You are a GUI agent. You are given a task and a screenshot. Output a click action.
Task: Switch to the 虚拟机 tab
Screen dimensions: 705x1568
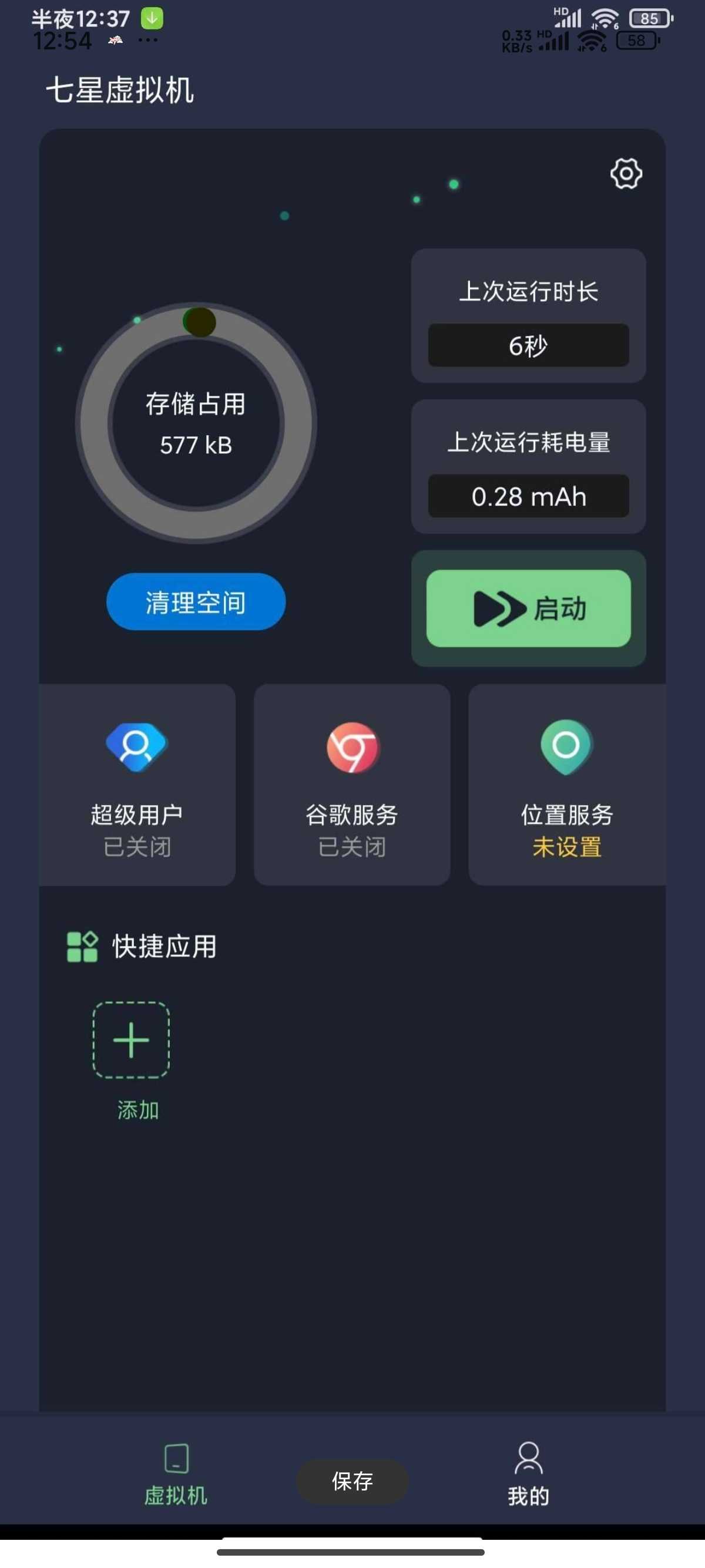[x=176, y=1473]
